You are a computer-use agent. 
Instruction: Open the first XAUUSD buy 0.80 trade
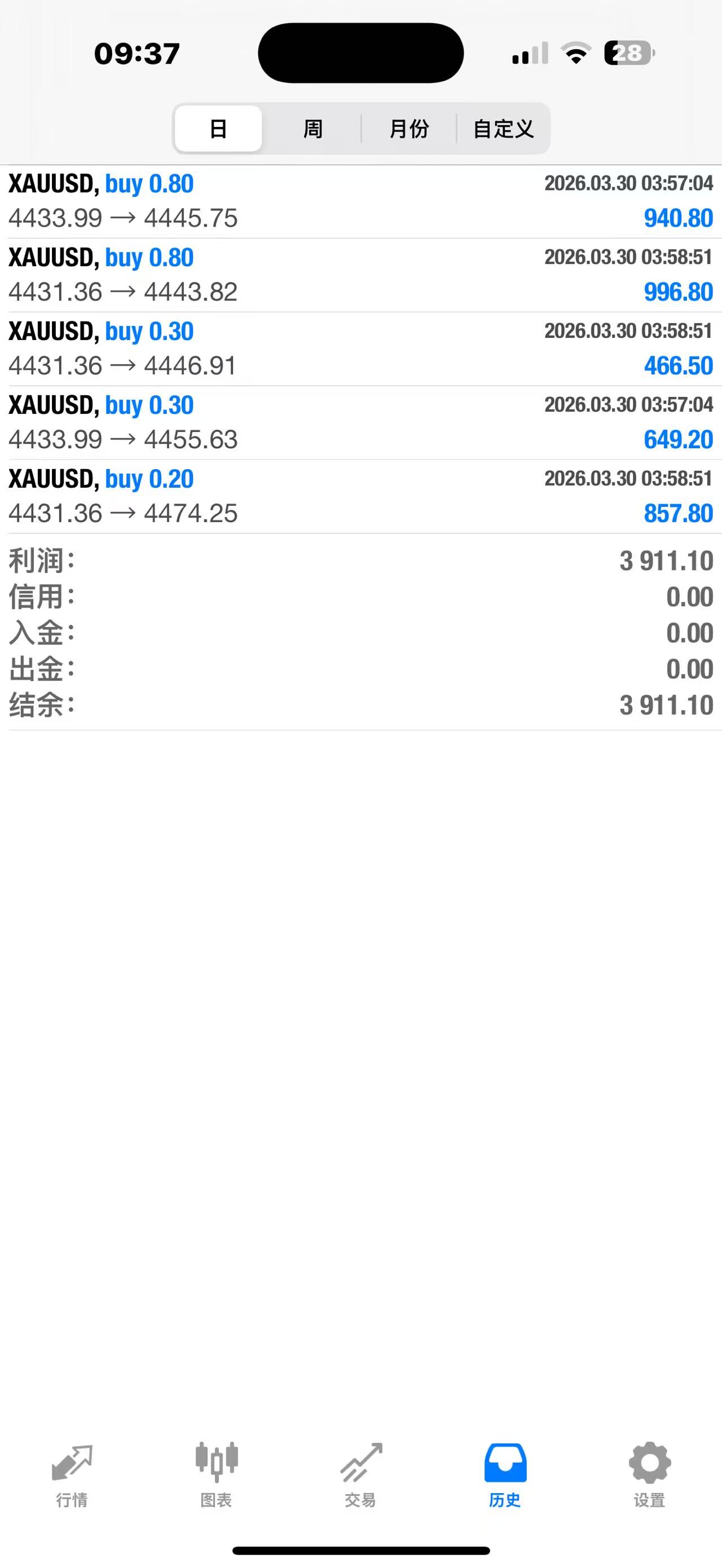[360, 200]
